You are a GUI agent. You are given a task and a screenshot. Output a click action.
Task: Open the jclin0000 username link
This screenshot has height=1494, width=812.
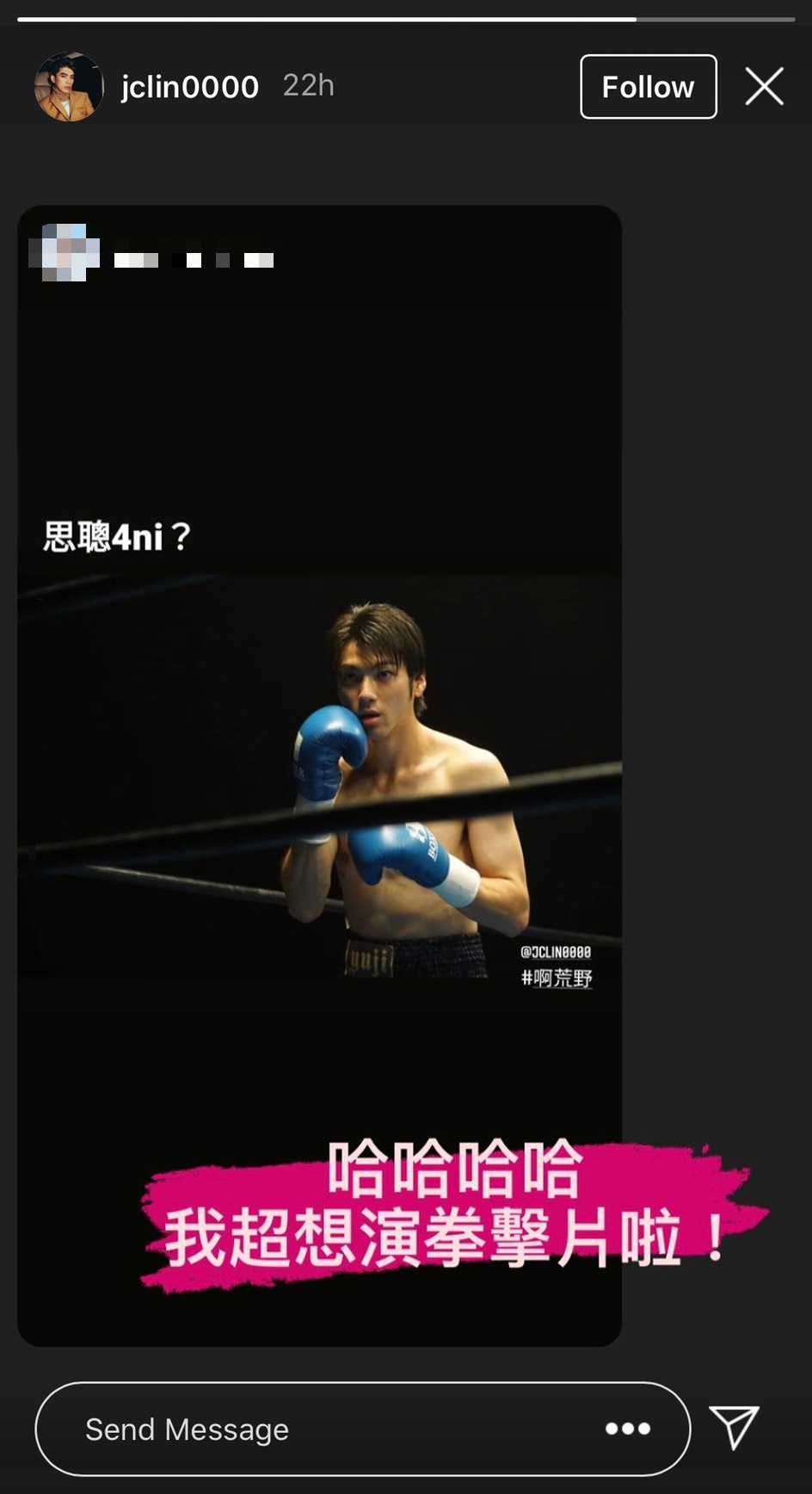(190, 87)
